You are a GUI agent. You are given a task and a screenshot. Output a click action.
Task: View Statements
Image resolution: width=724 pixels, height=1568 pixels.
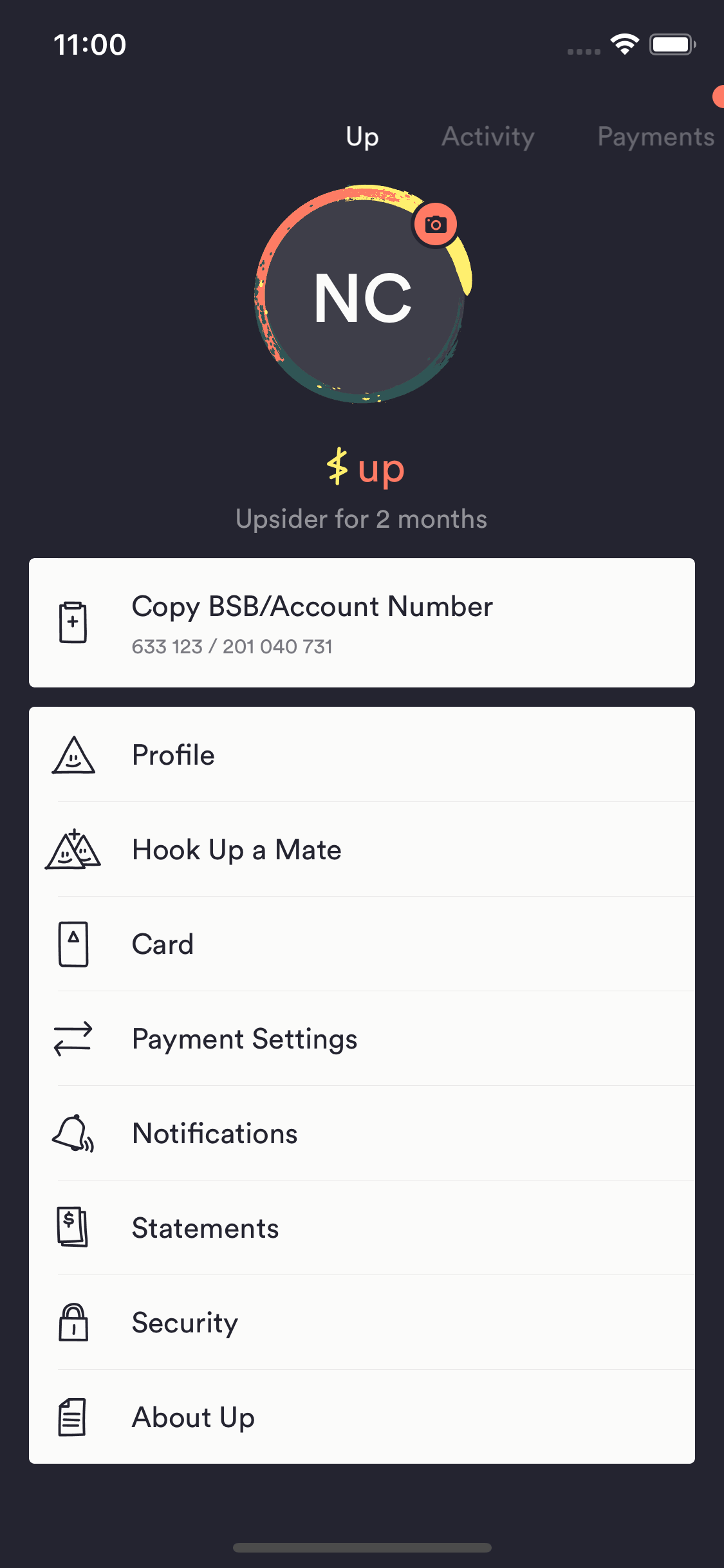pos(362,1227)
